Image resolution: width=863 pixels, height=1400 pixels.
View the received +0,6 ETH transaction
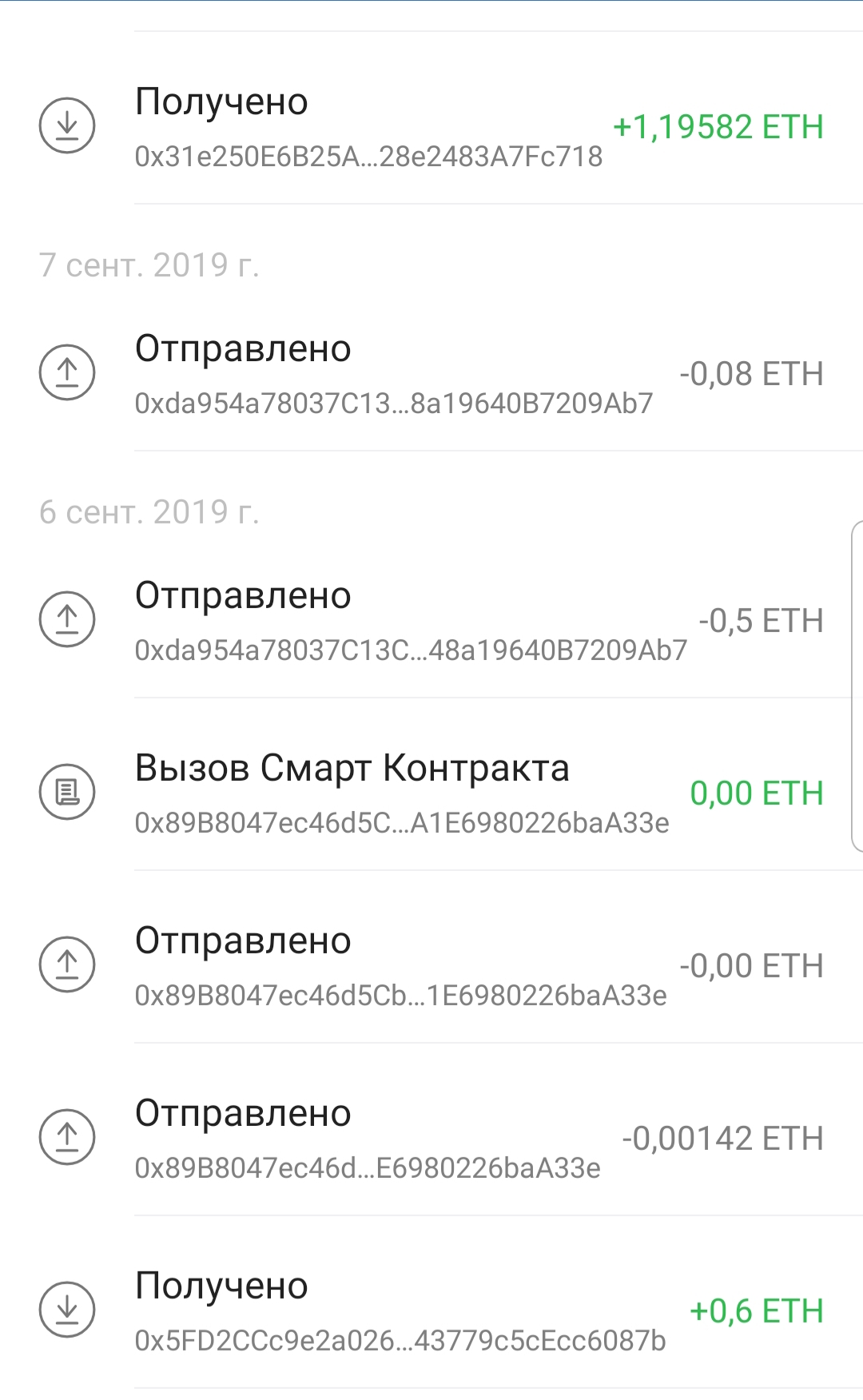tap(431, 1311)
